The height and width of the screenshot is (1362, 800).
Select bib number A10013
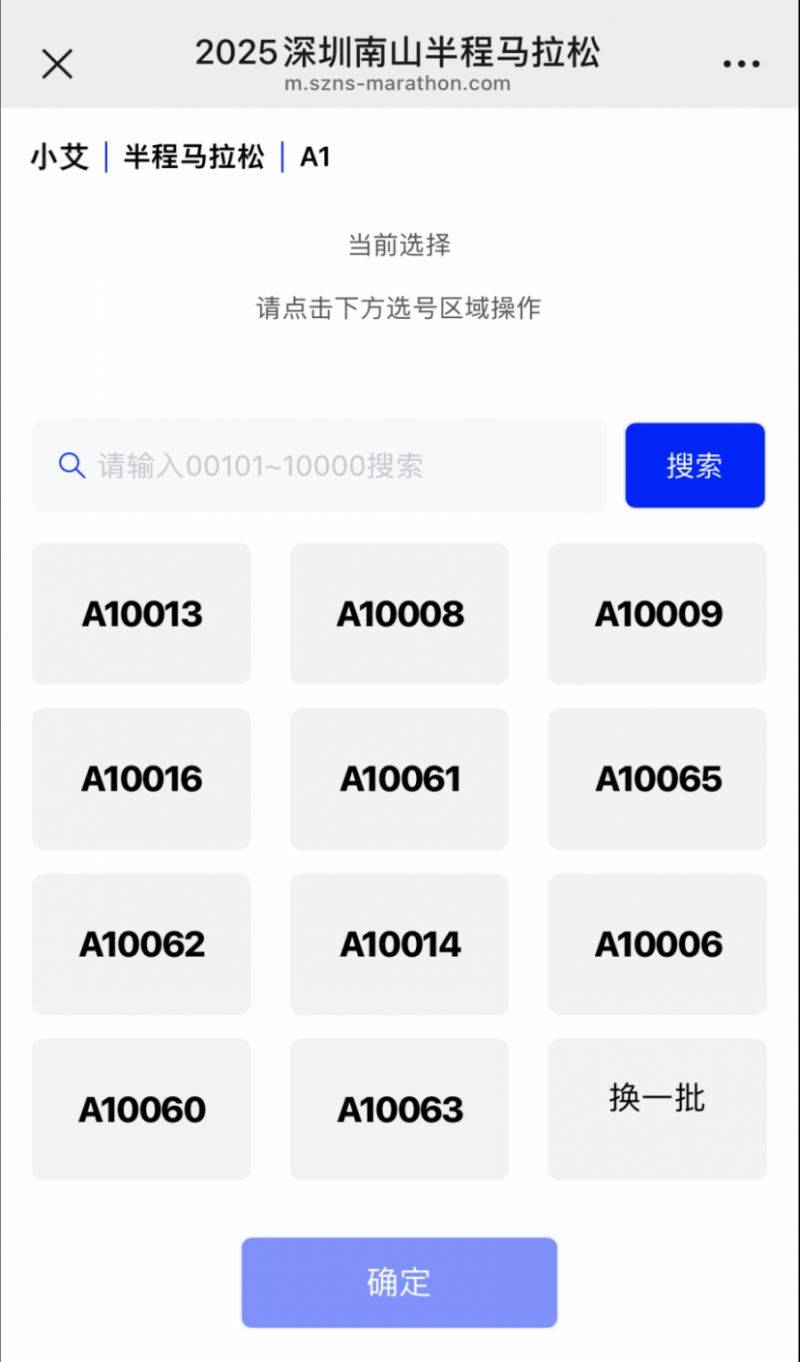coord(140,613)
